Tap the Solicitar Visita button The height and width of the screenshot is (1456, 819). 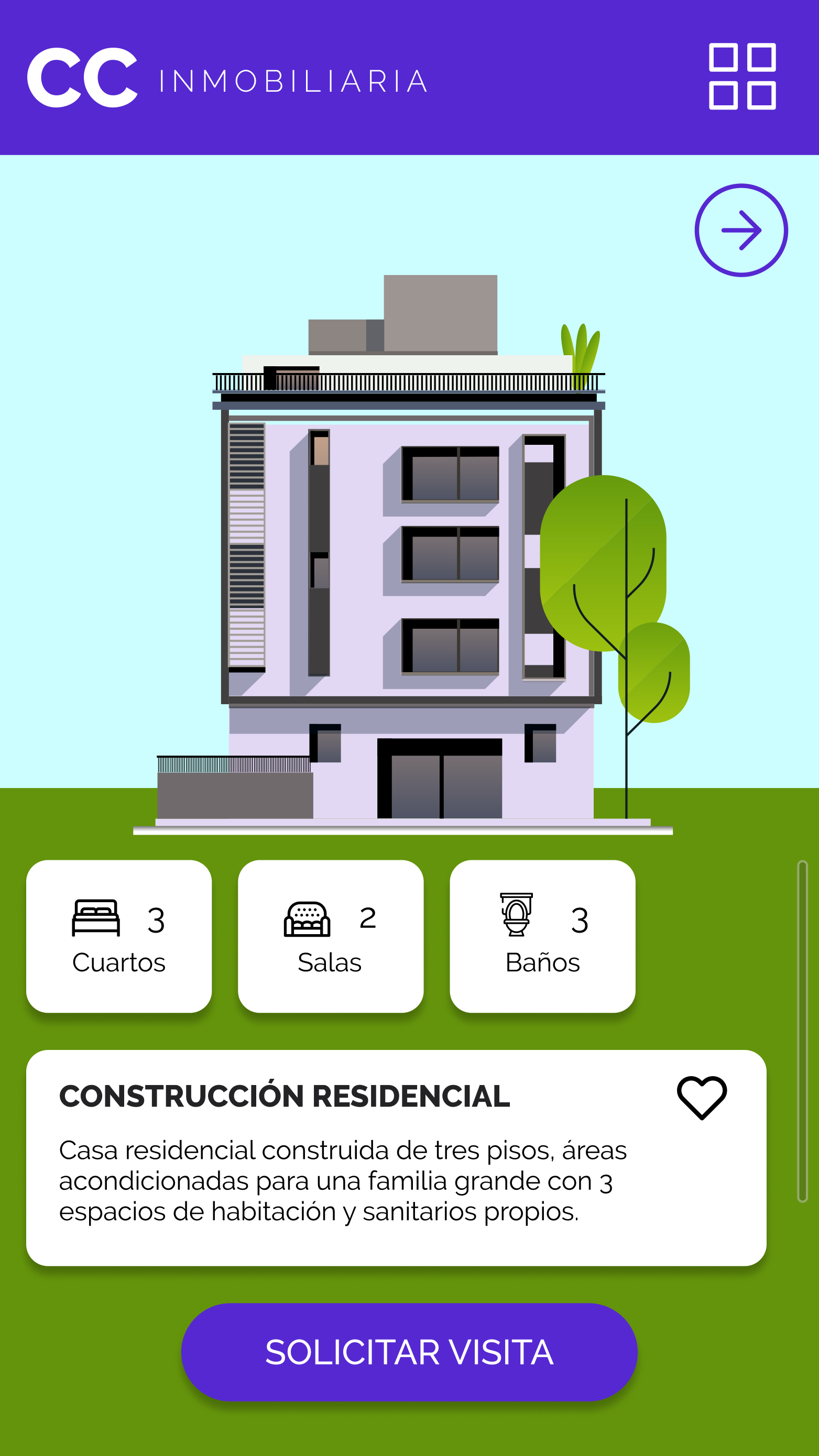pos(409,1352)
